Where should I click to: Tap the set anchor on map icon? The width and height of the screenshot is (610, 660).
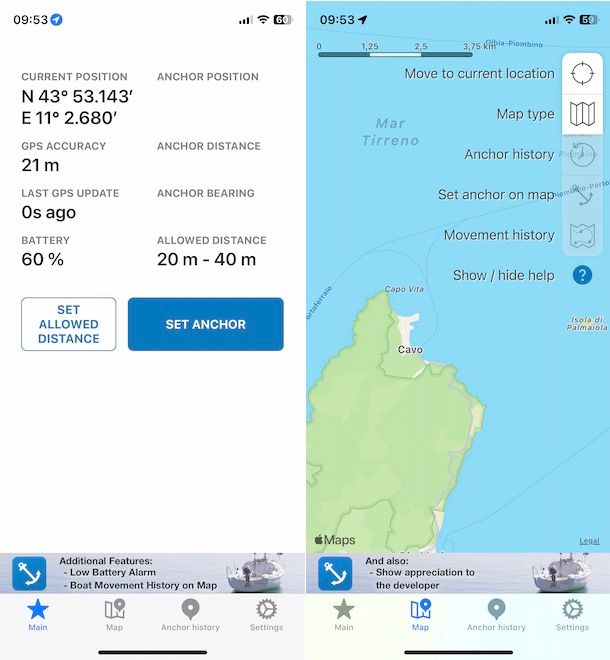[582, 195]
